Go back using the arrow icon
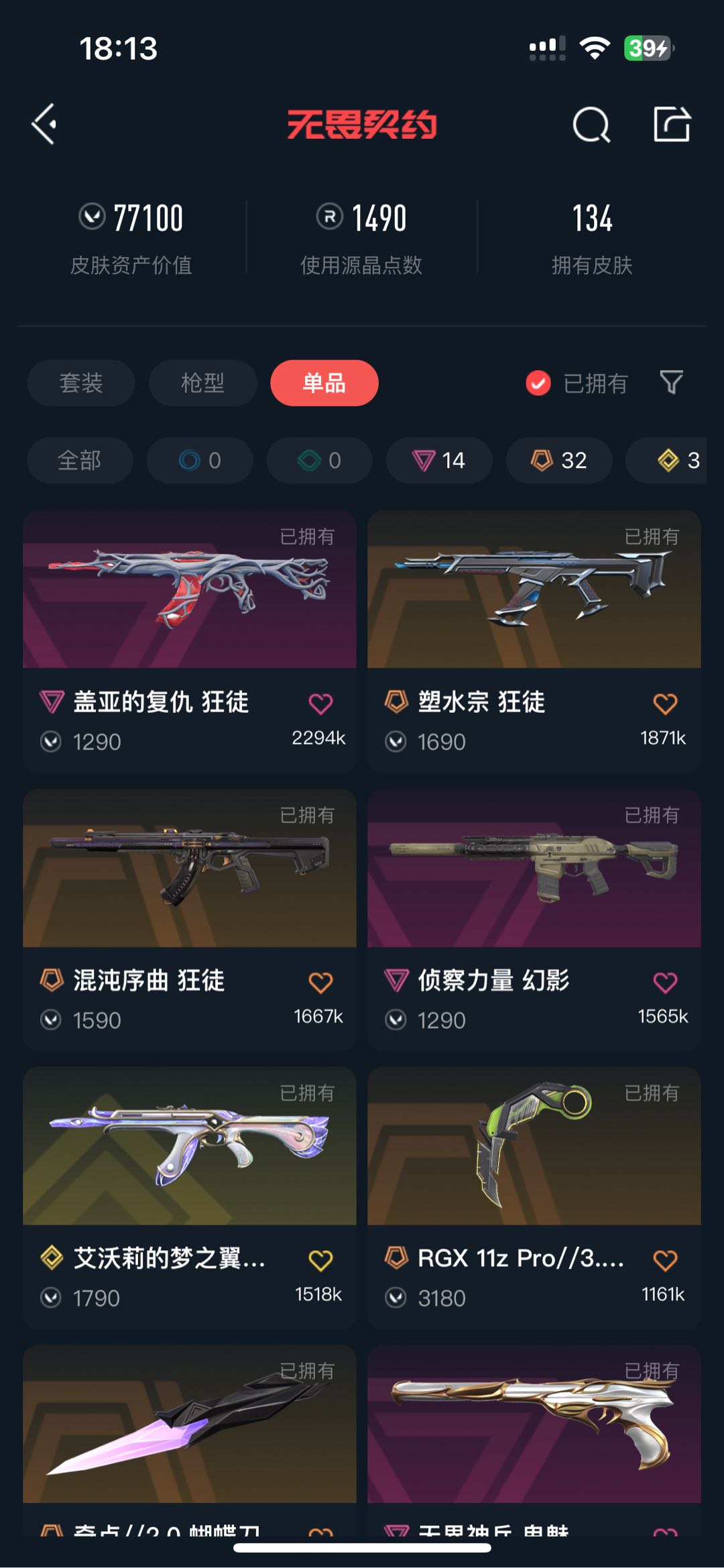The height and width of the screenshot is (1568, 724). 44,124
